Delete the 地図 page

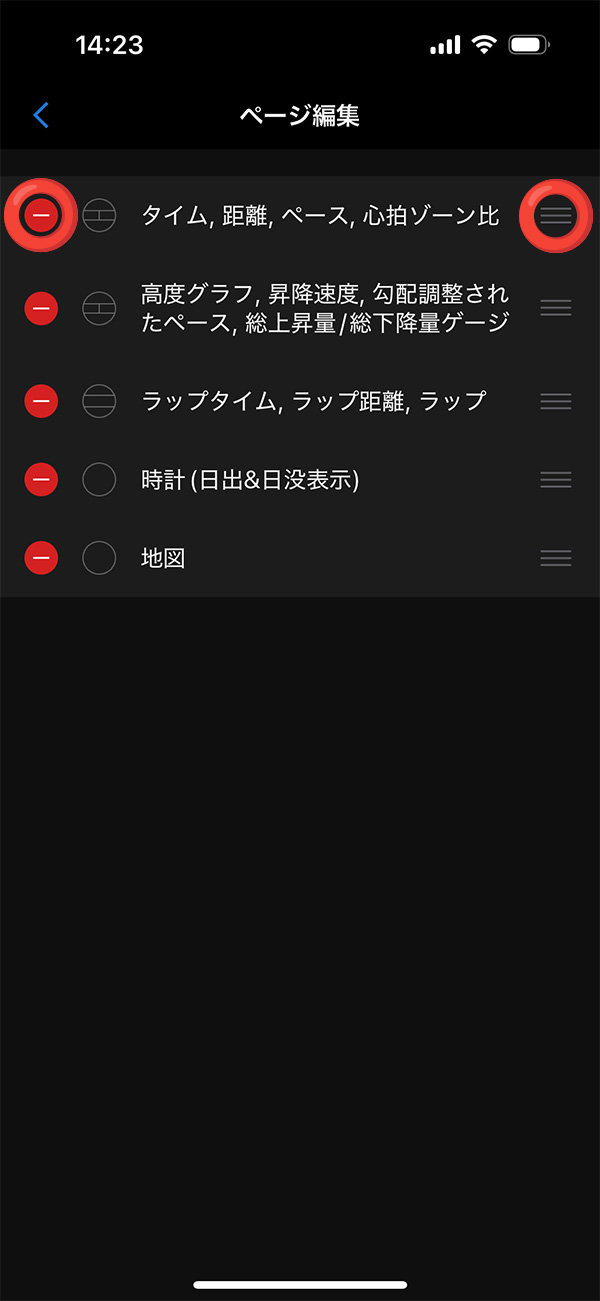coord(41,557)
